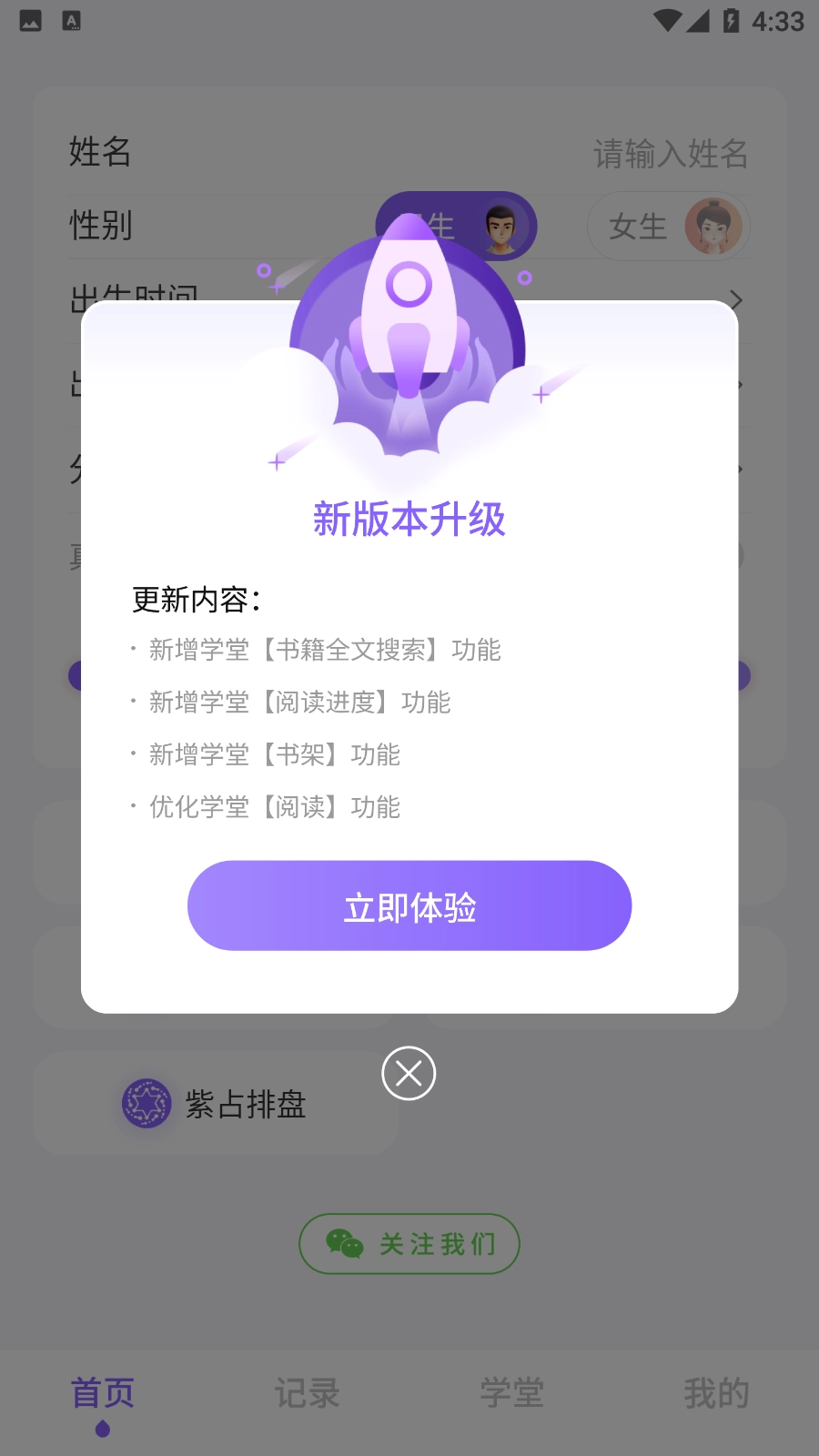Tap the dot indicator under 首页 tab
The image size is (819, 1456).
[x=101, y=1429]
